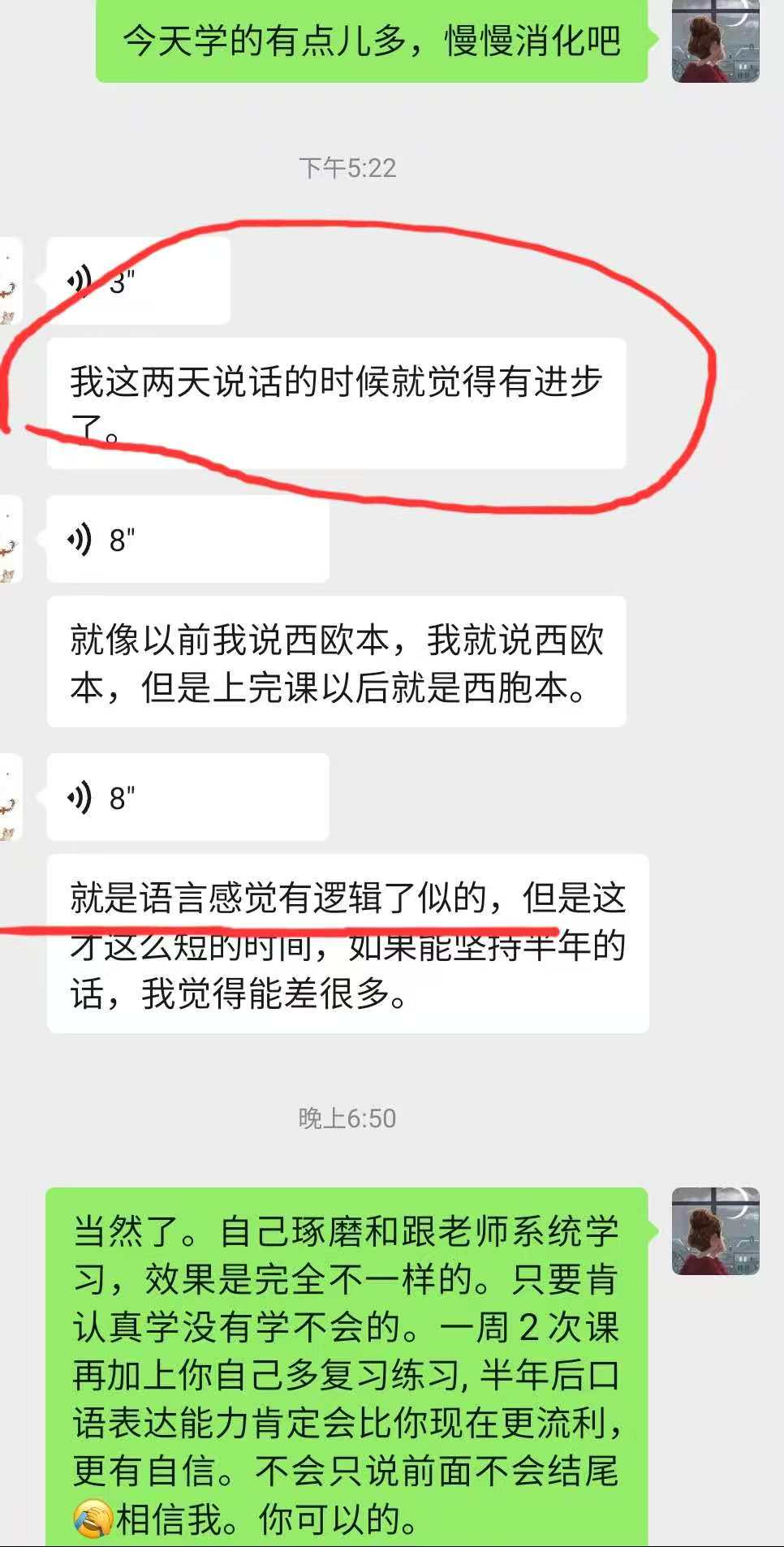Open the contact's avatar beside the 3" message
784x1547 pixels.
point(10,280)
